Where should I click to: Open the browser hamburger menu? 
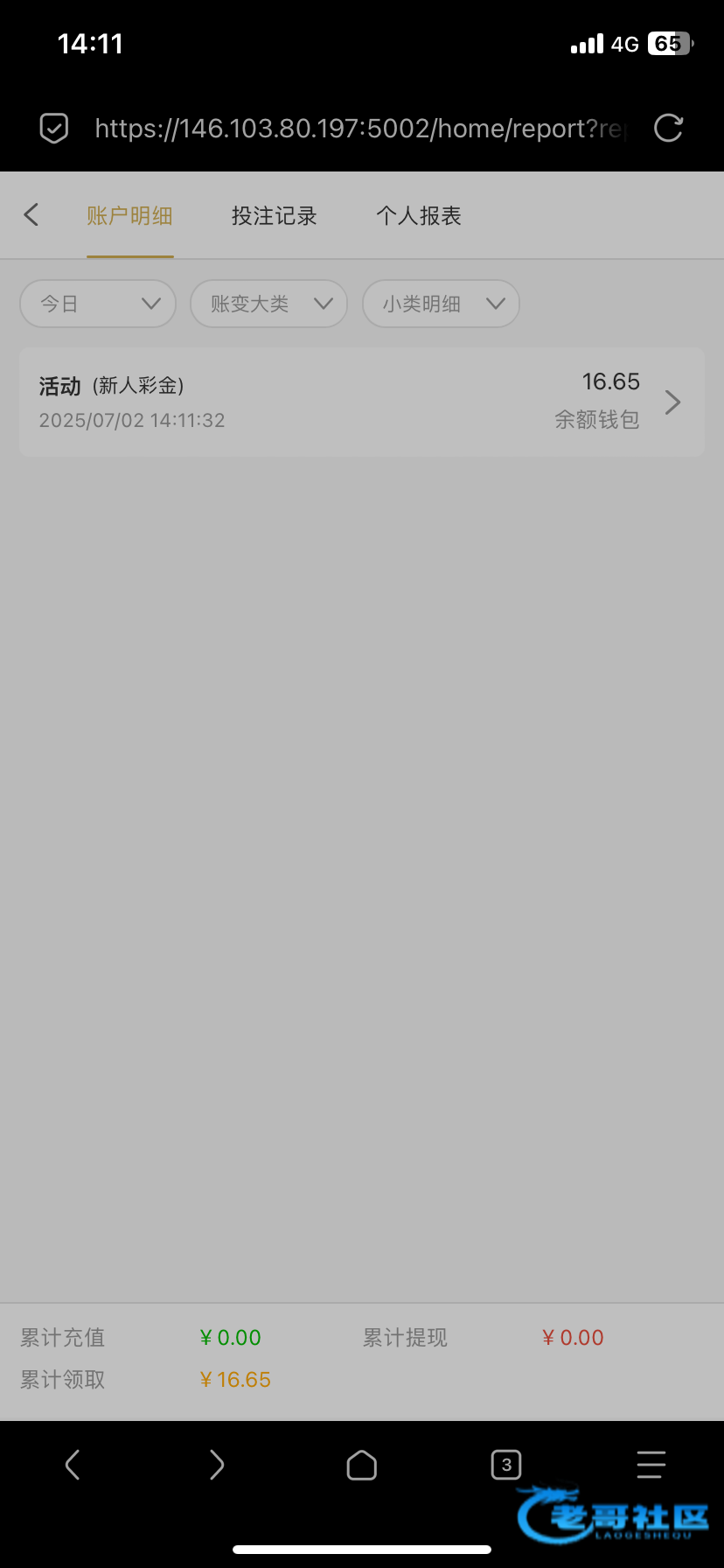(x=651, y=1464)
